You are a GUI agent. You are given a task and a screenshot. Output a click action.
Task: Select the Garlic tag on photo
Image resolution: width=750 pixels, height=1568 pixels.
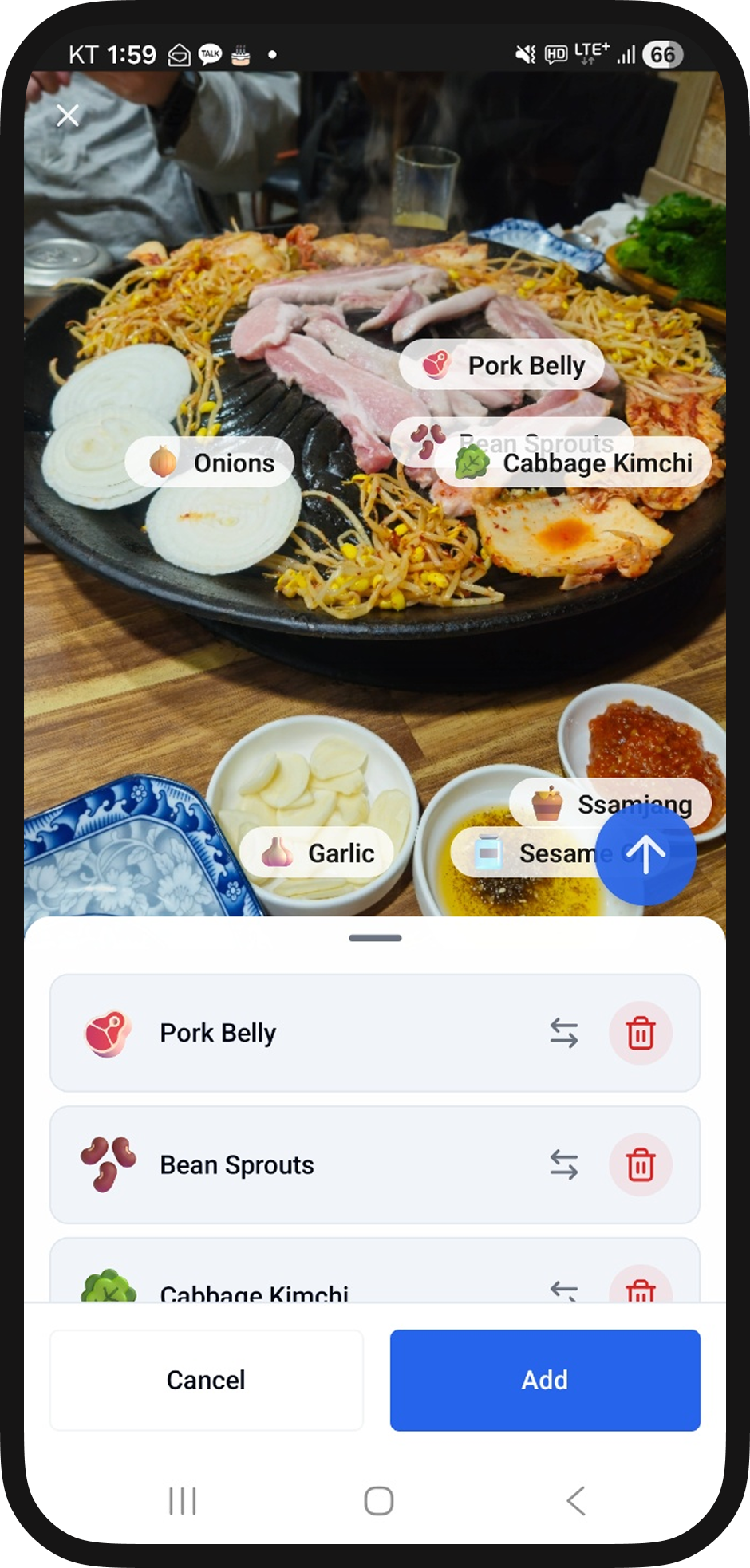point(317,853)
